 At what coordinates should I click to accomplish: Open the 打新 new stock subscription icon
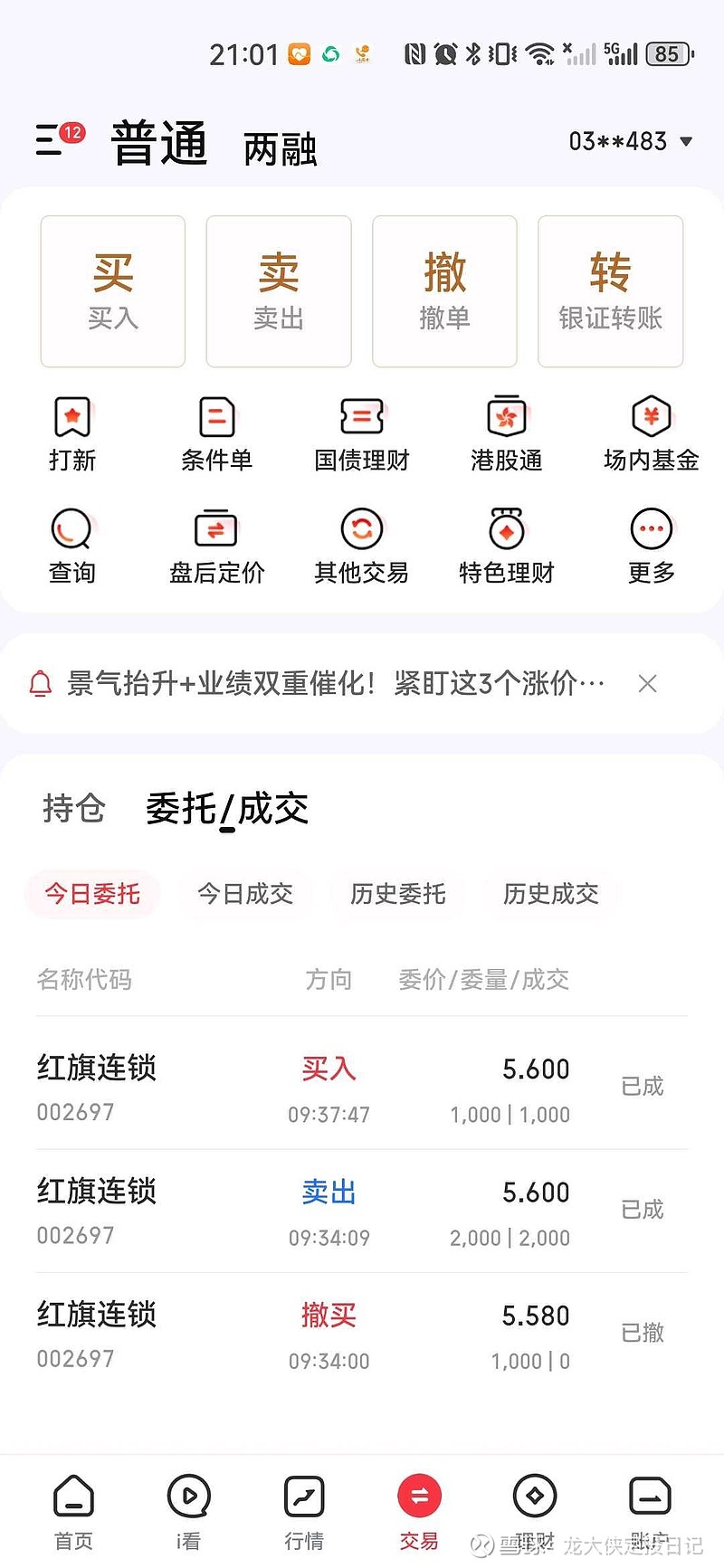coord(72,434)
